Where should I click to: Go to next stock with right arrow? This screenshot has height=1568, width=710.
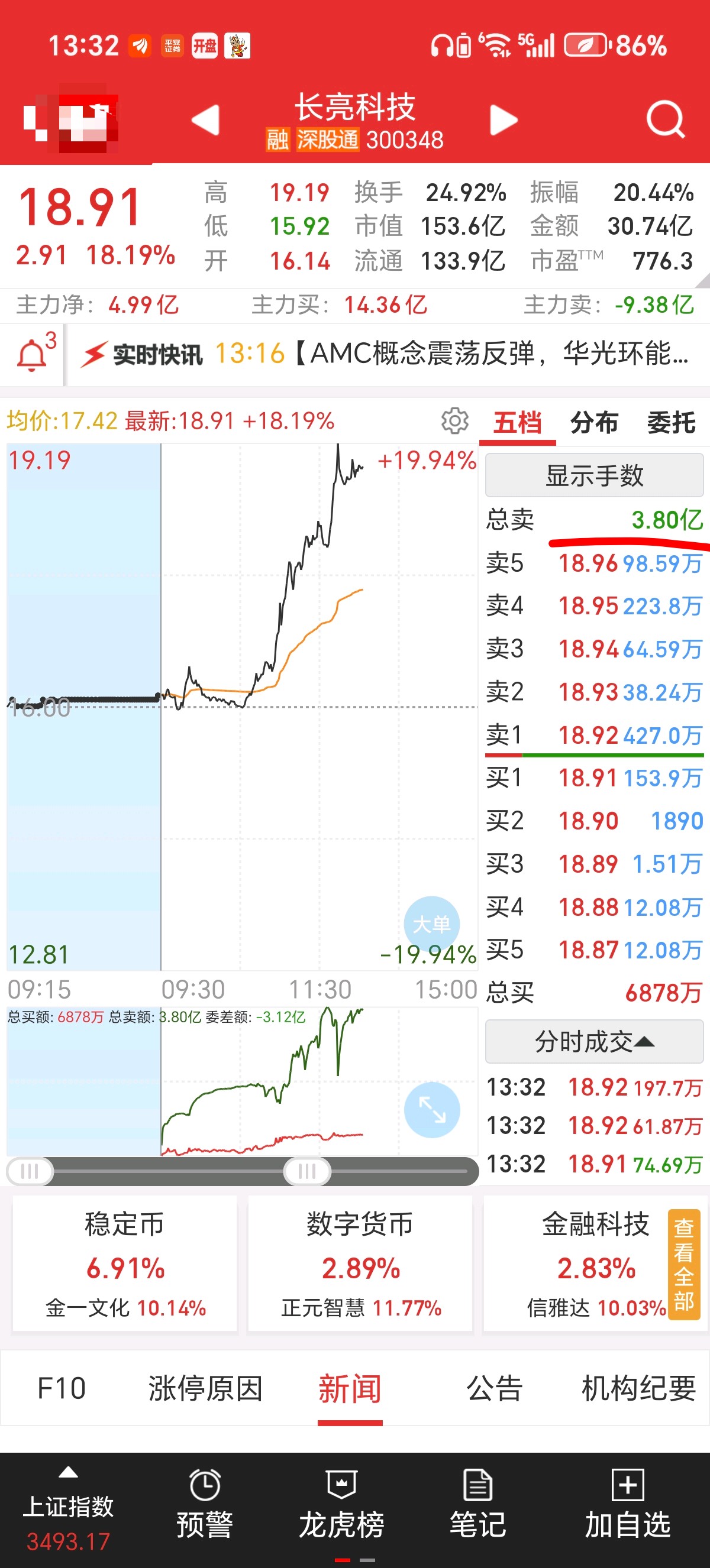pyautogui.click(x=504, y=119)
